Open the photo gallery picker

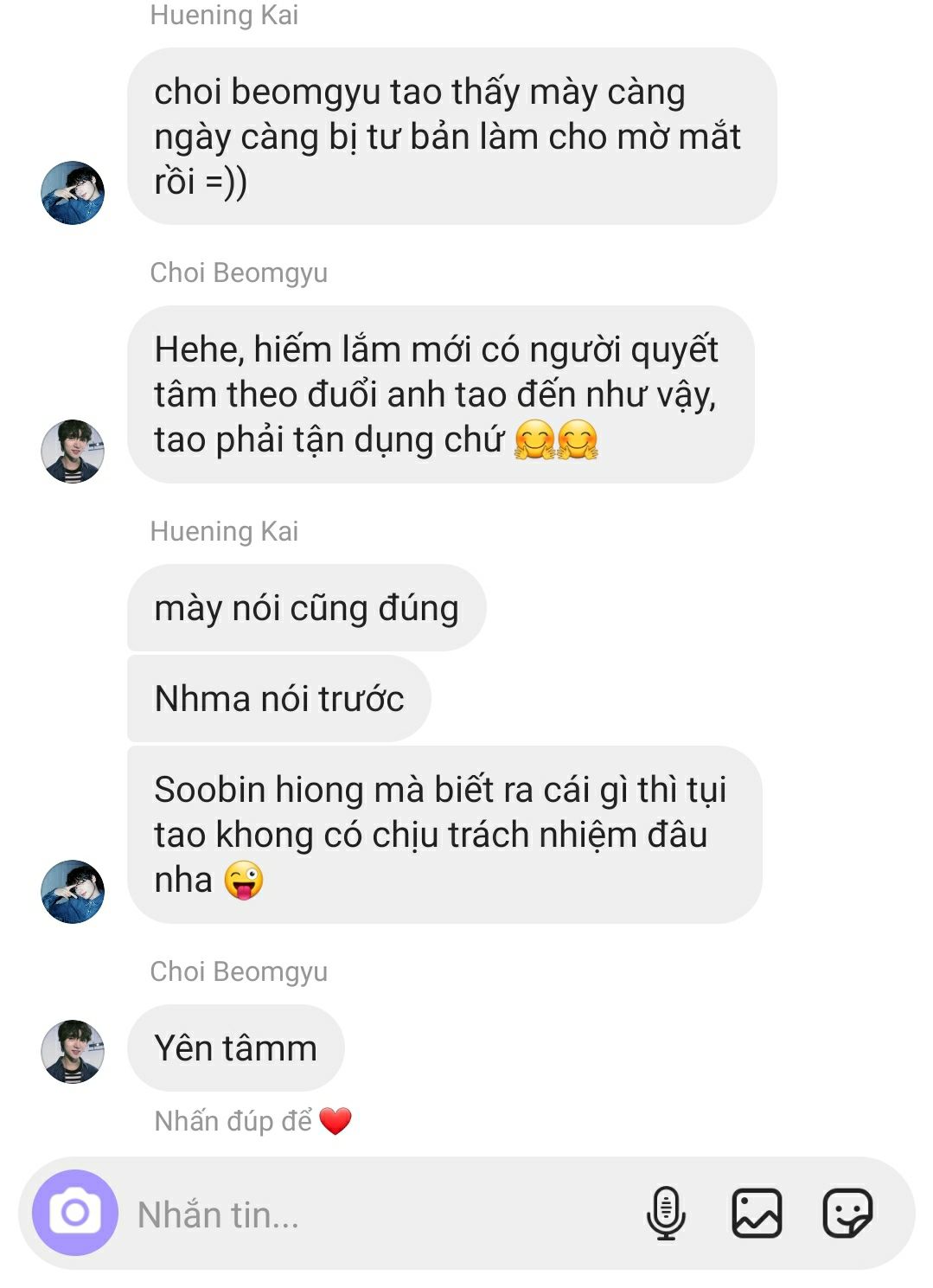coord(757,1213)
